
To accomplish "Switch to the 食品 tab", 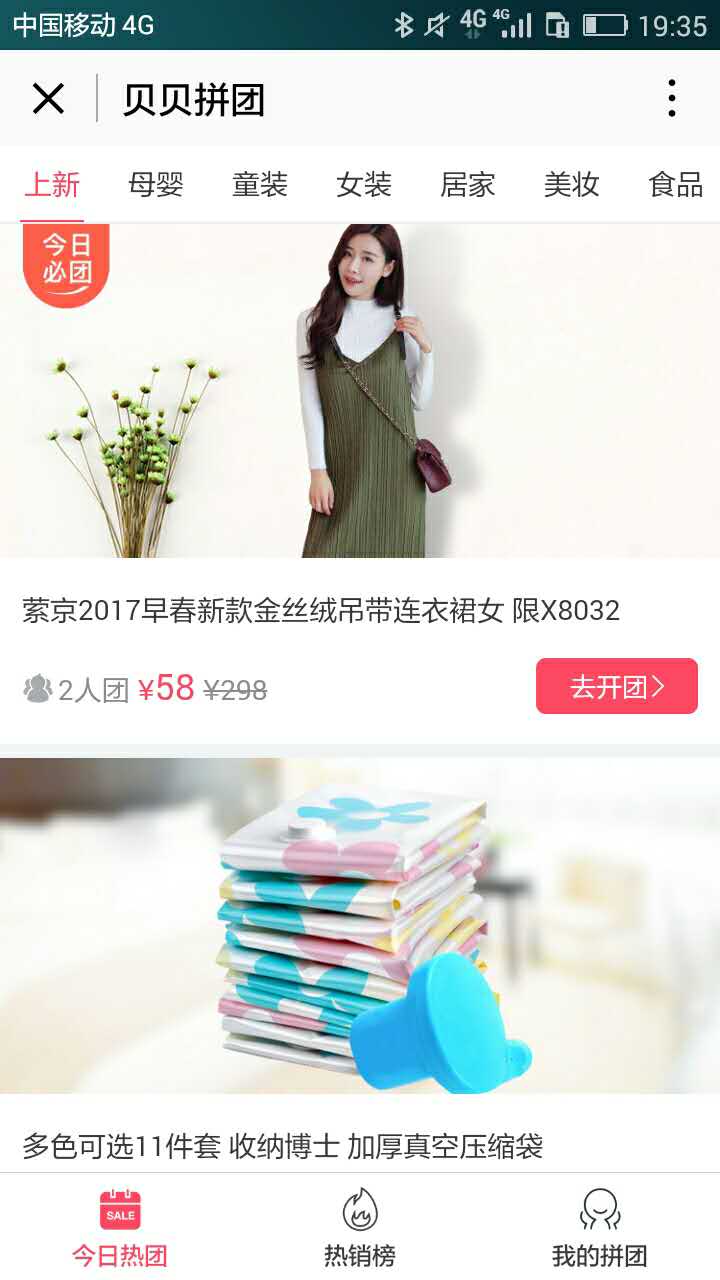I will (x=676, y=185).
